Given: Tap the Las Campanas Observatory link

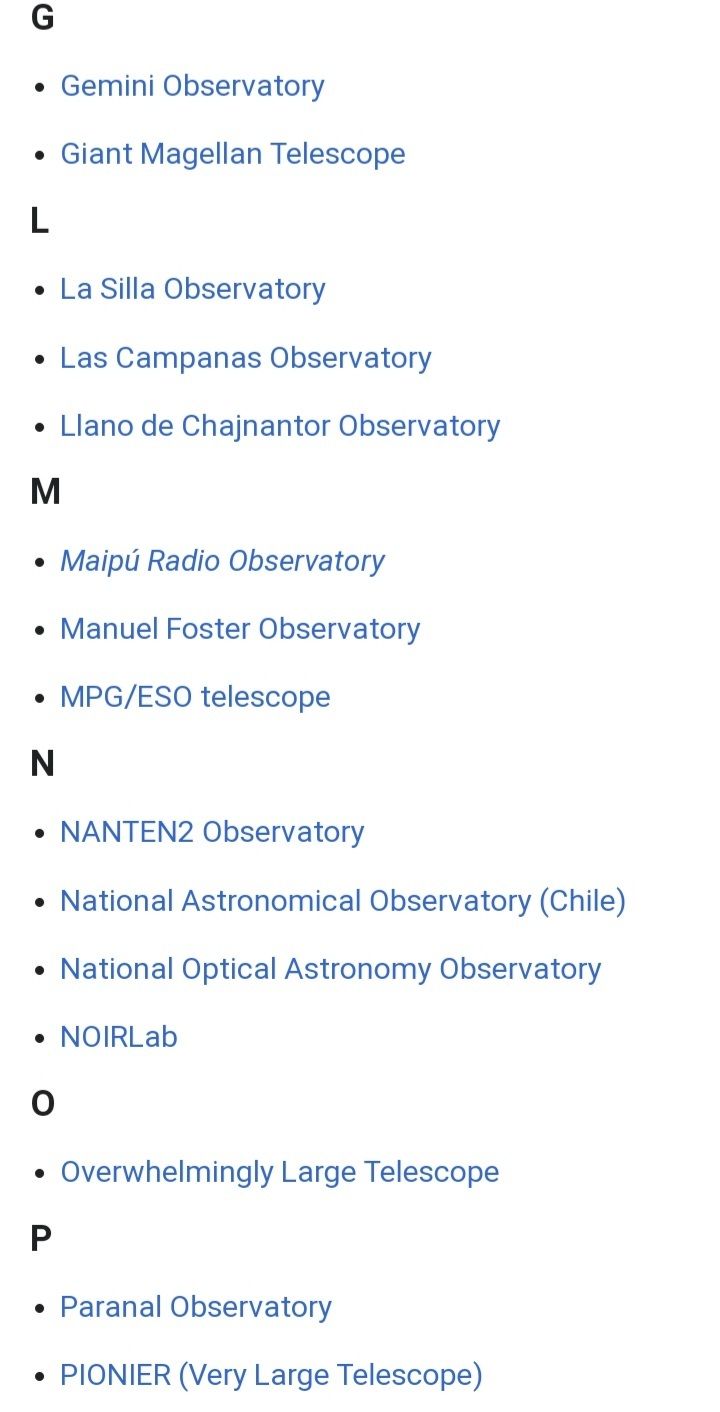Looking at the screenshot, I should (245, 358).
